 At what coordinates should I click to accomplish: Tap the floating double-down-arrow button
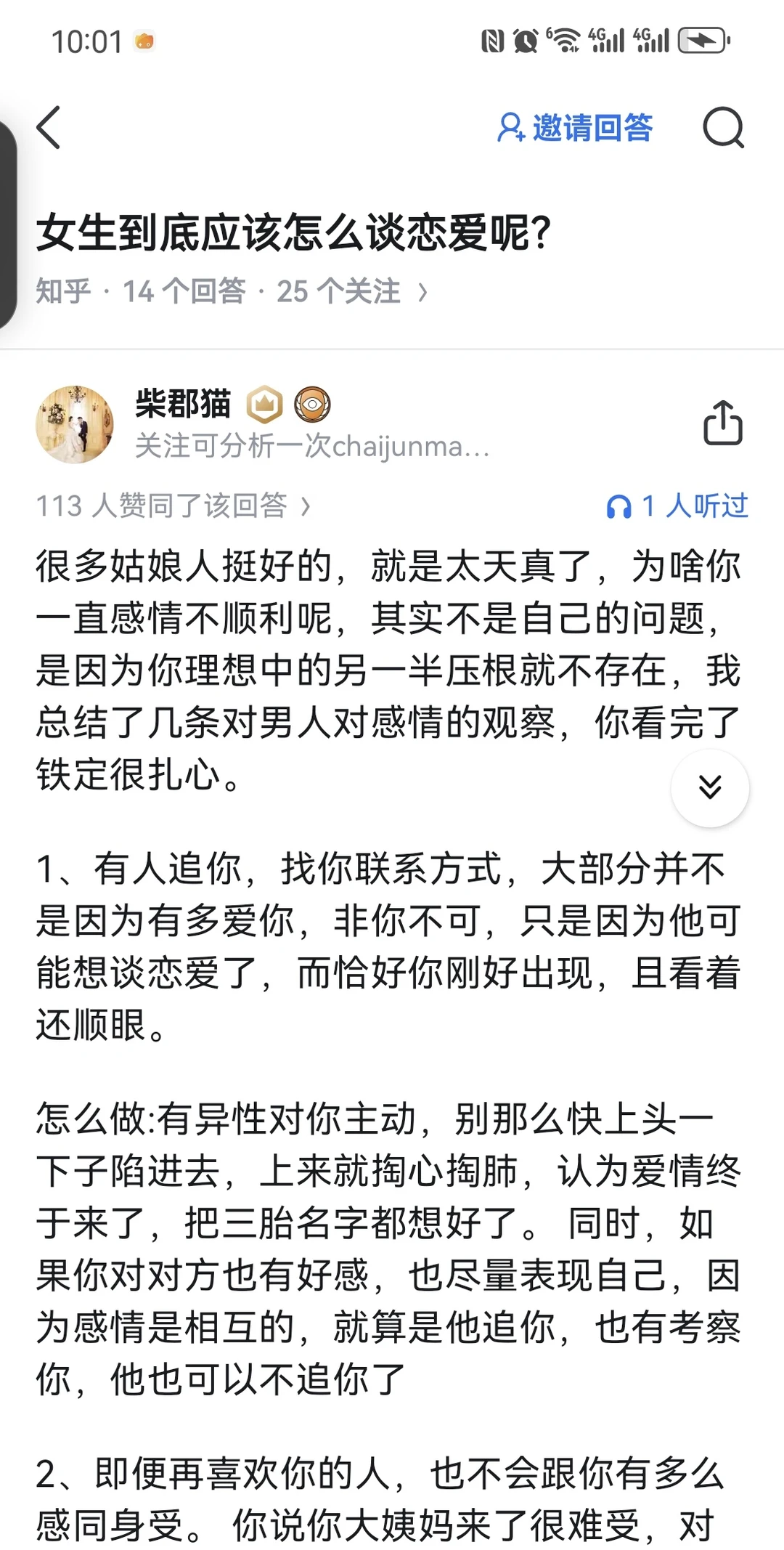(x=709, y=788)
